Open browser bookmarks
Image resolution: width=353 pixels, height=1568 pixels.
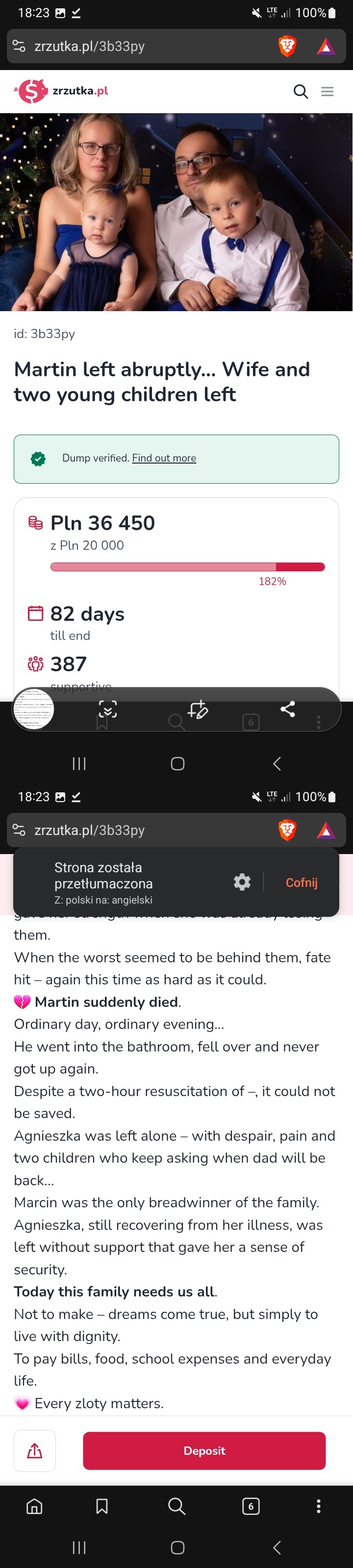tap(102, 1506)
